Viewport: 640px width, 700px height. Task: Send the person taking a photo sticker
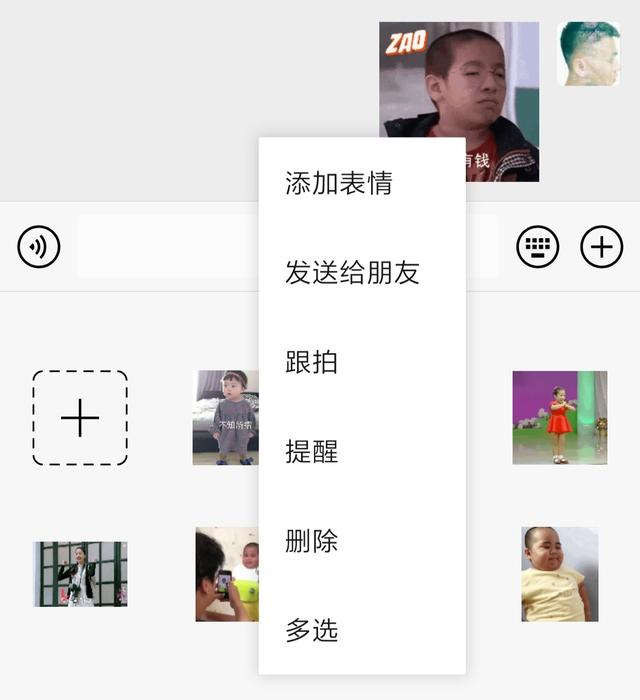227,574
